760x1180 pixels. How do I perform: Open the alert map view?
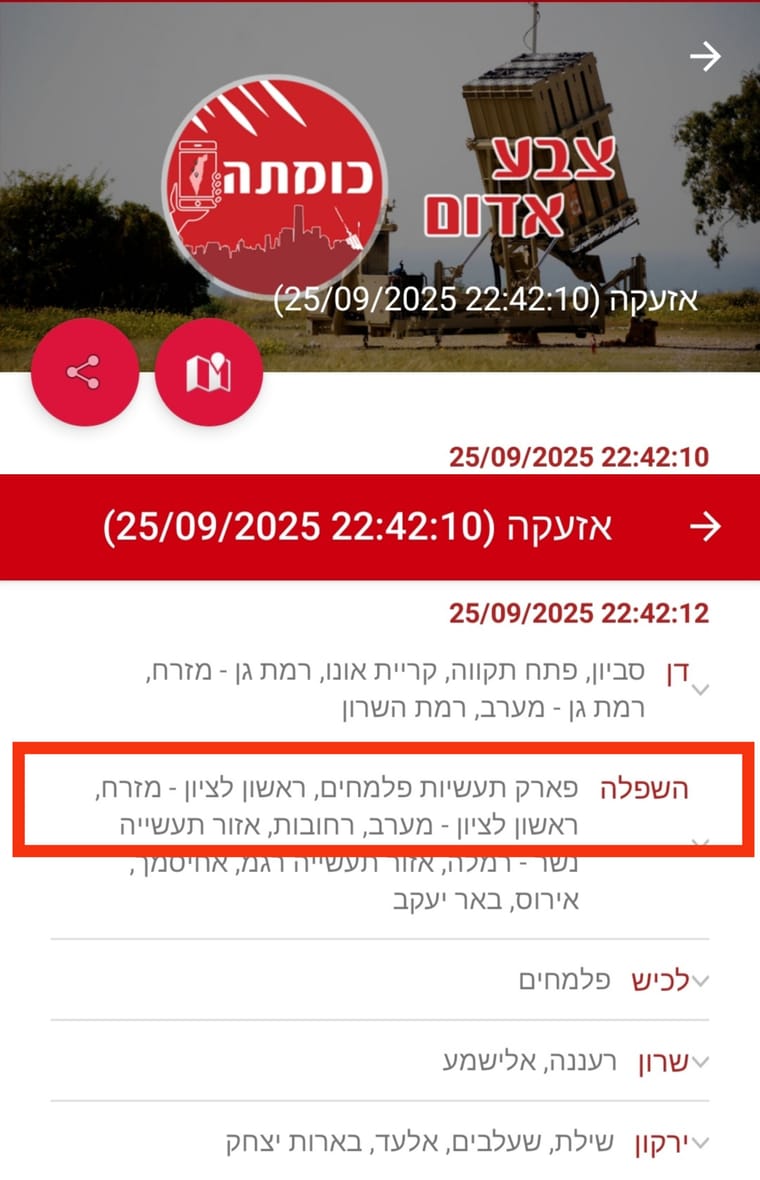209,374
